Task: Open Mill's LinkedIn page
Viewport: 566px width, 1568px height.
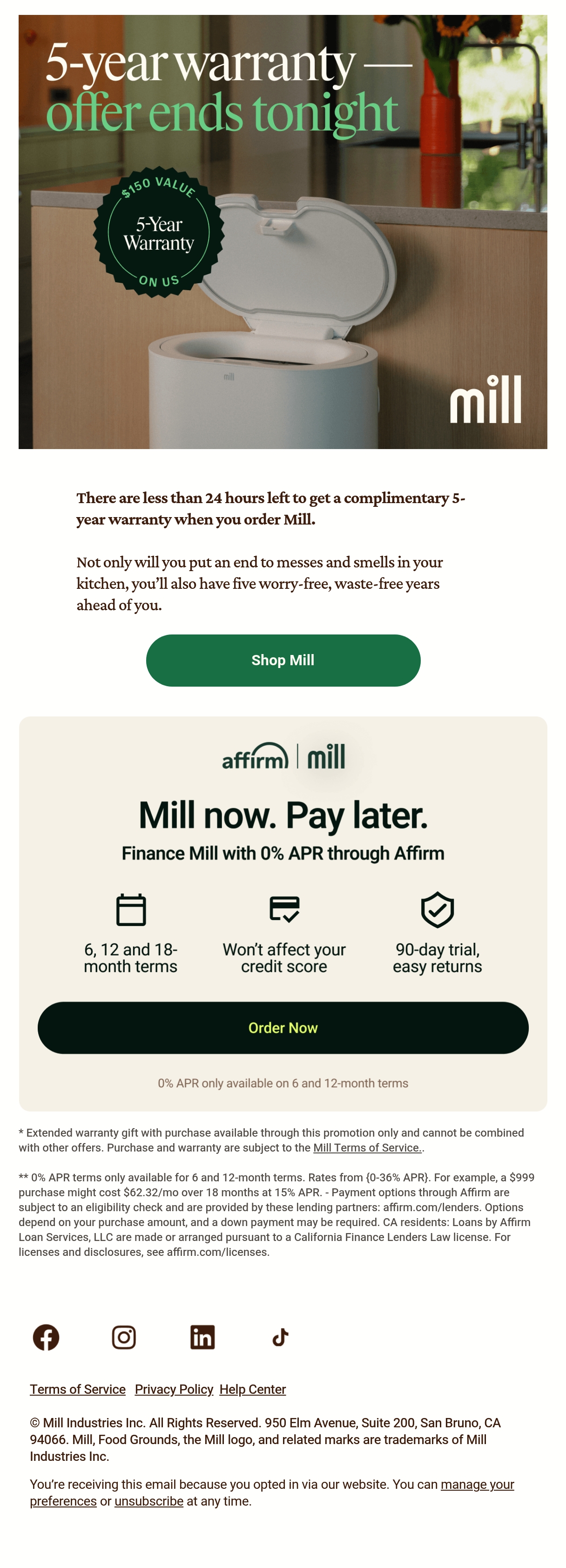Action: [202, 1337]
